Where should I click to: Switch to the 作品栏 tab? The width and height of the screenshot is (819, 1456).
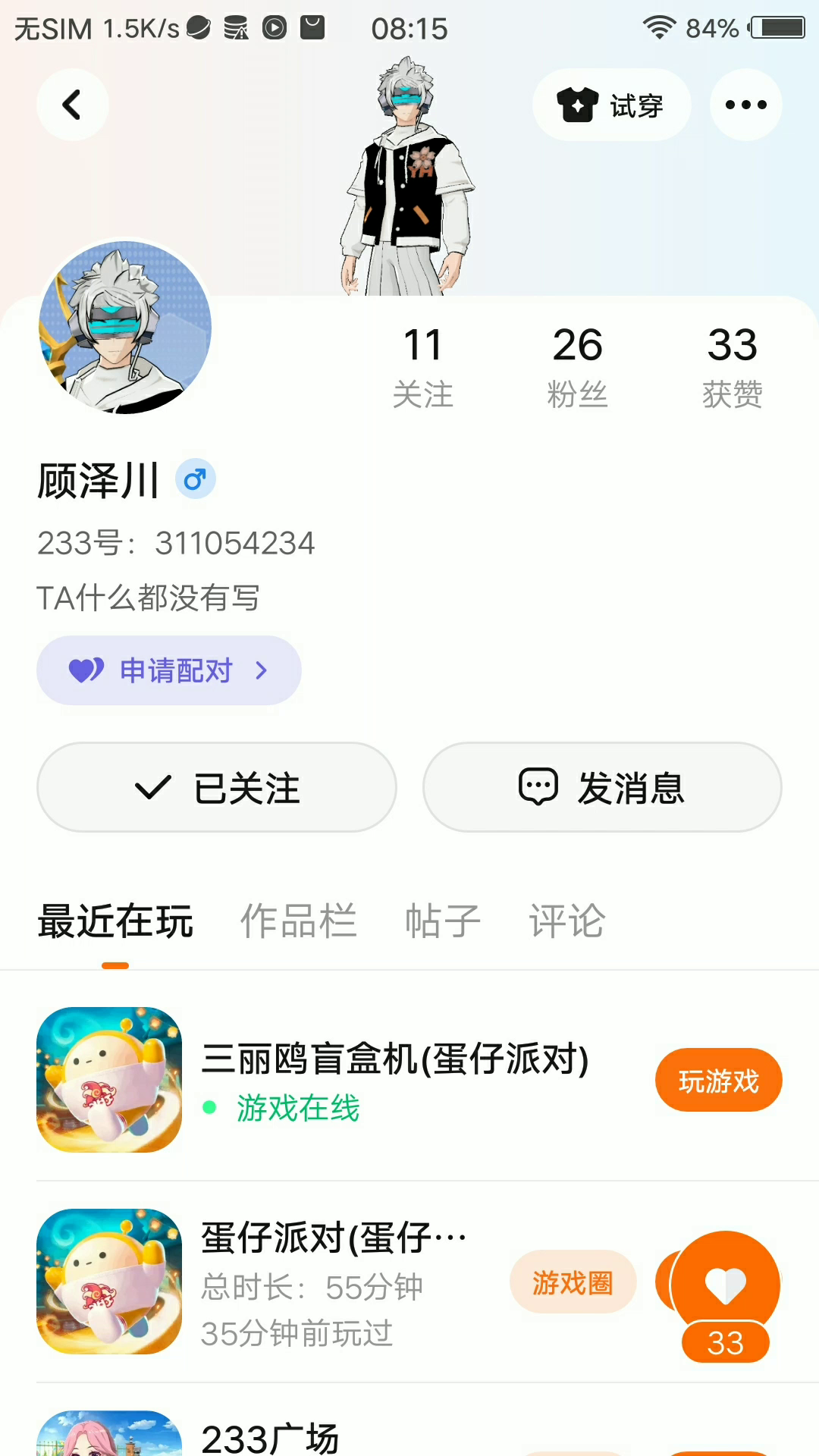pos(298,921)
